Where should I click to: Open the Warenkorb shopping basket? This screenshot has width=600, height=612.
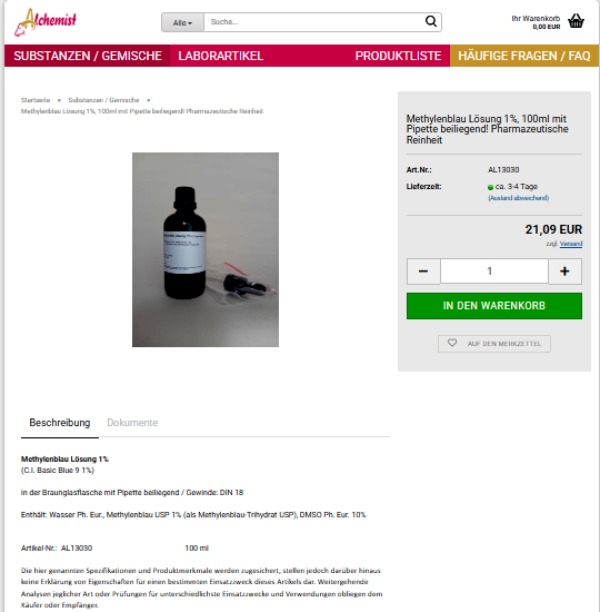click(575, 21)
